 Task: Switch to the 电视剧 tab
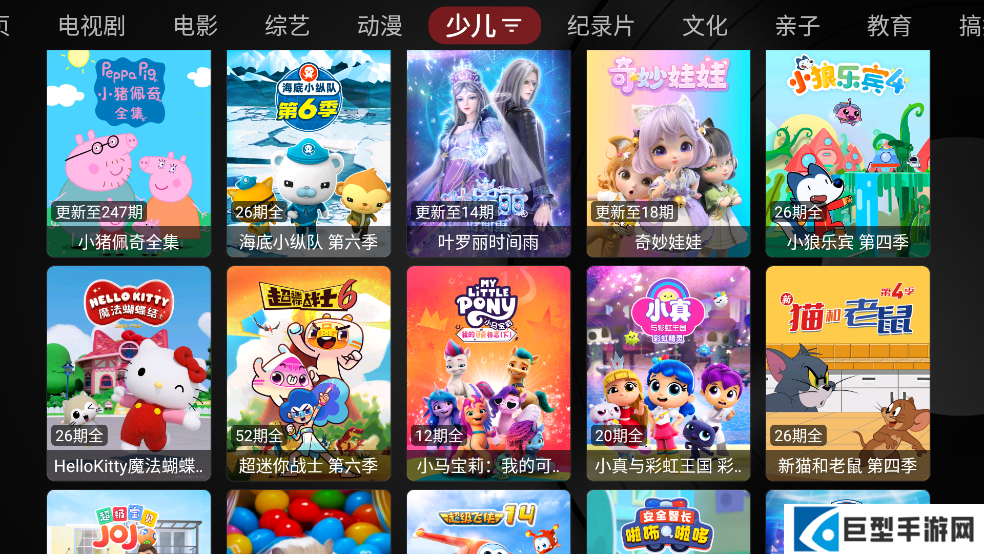(x=92, y=26)
